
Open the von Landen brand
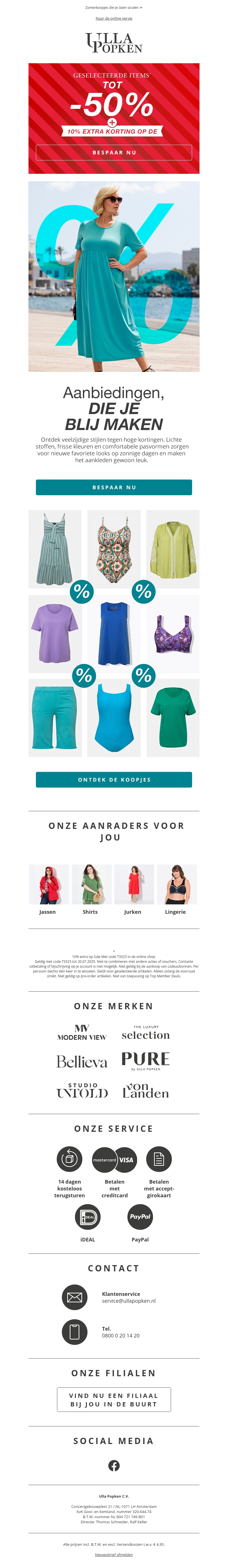(146, 1090)
